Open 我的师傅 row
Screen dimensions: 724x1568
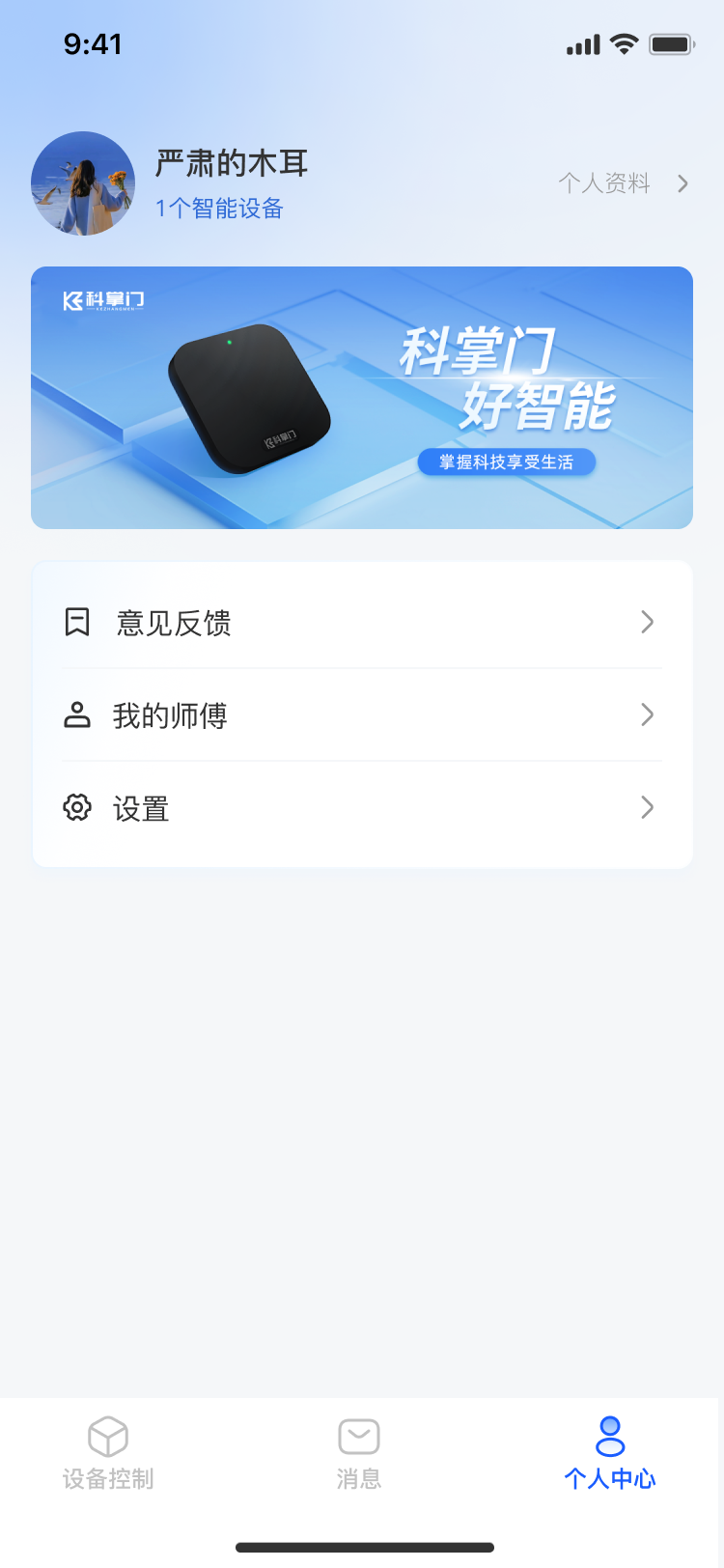(x=362, y=715)
